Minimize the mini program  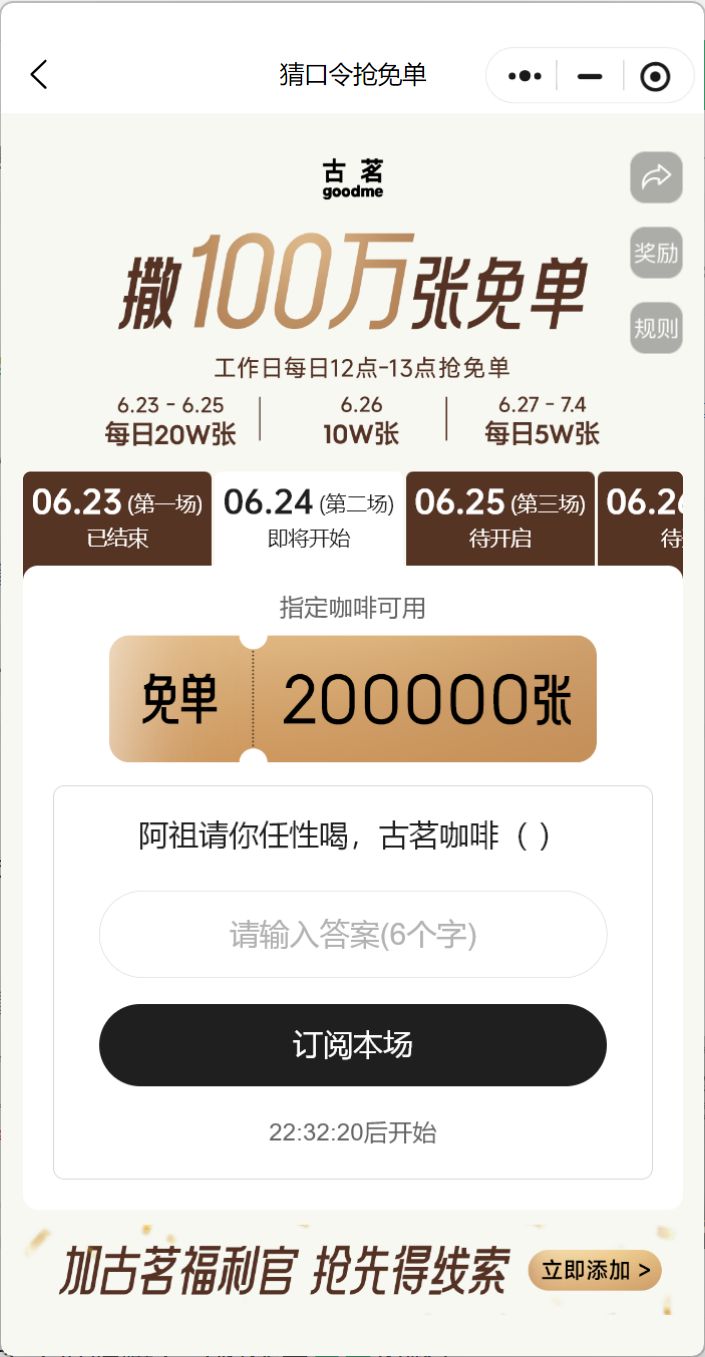tap(590, 76)
